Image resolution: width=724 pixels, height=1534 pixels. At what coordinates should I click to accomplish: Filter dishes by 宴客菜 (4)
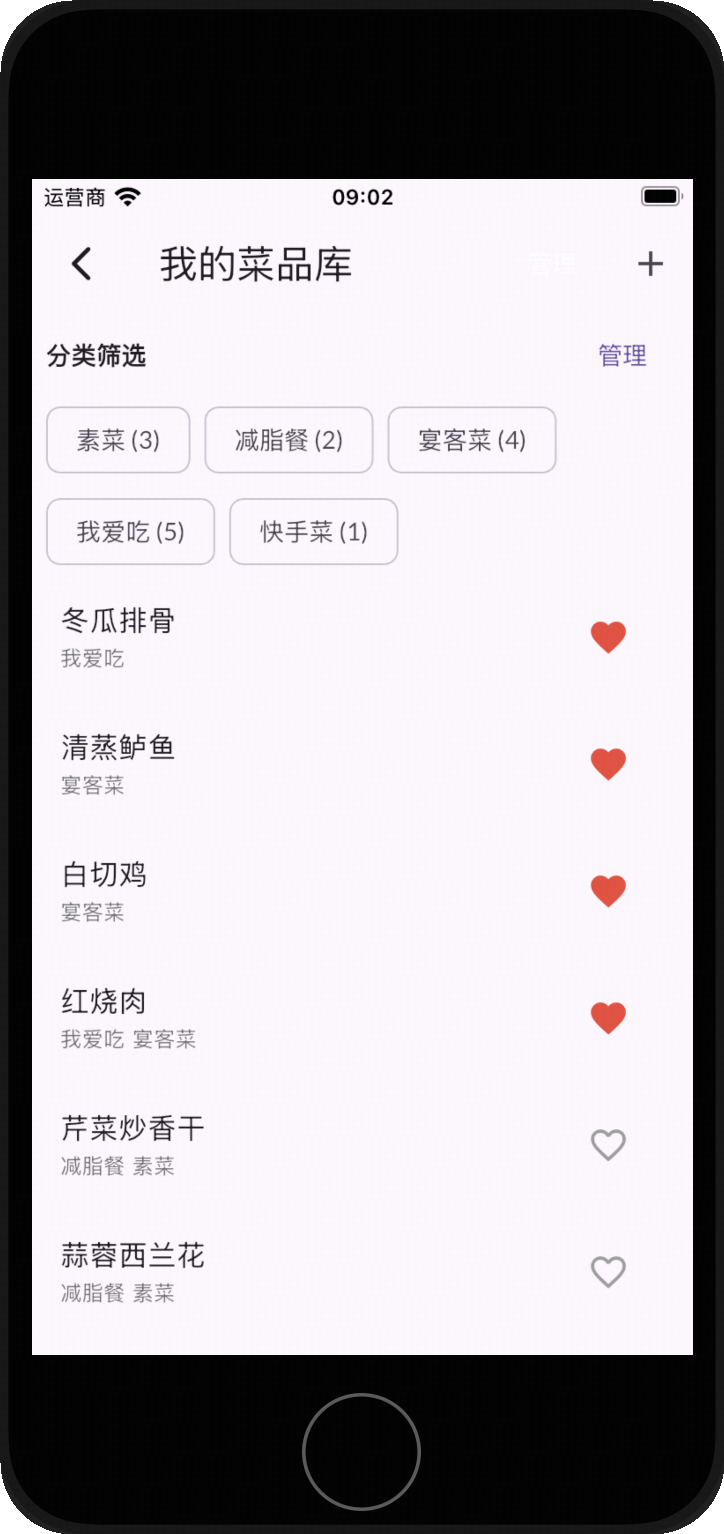pyautogui.click(x=471, y=440)
